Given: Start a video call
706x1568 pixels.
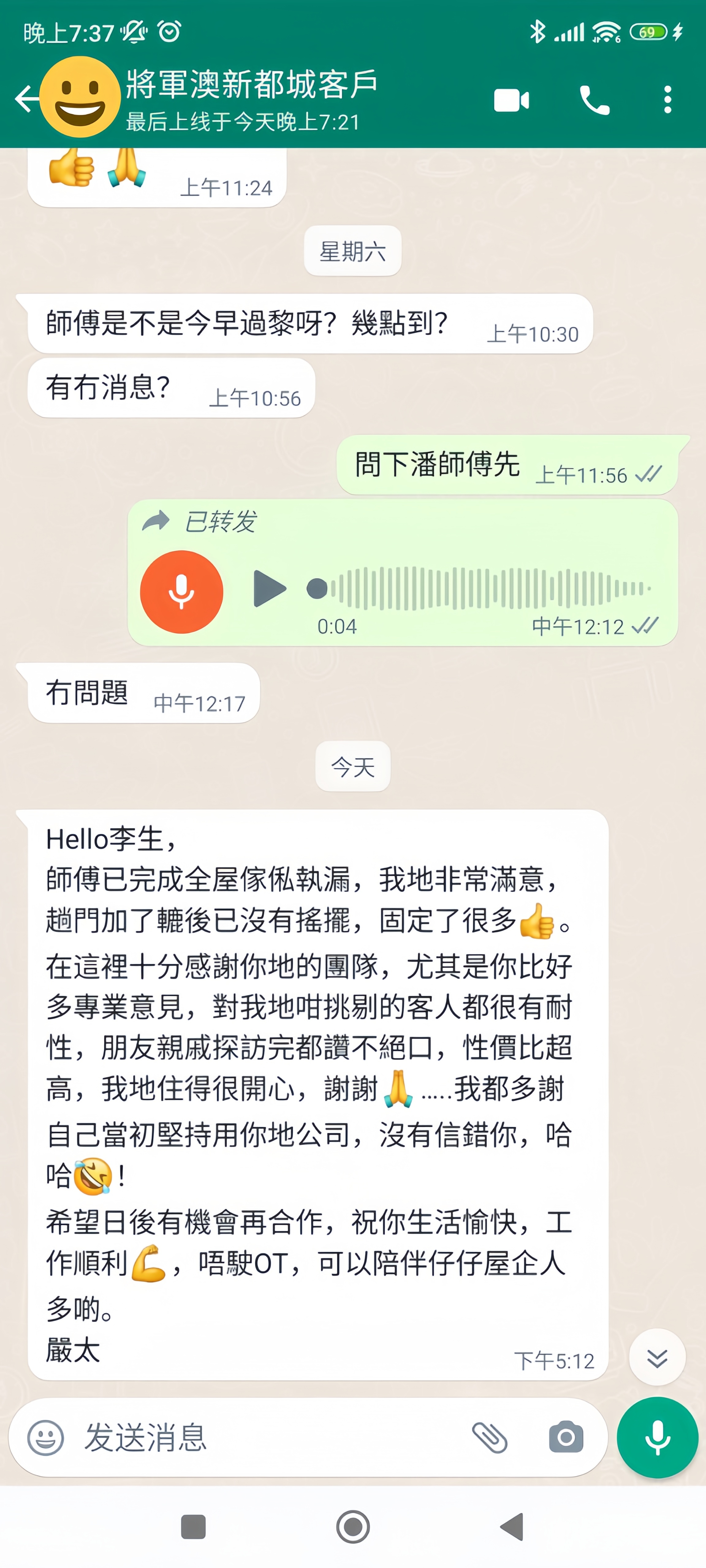Looking at the screenshot, I should [511, 100].
